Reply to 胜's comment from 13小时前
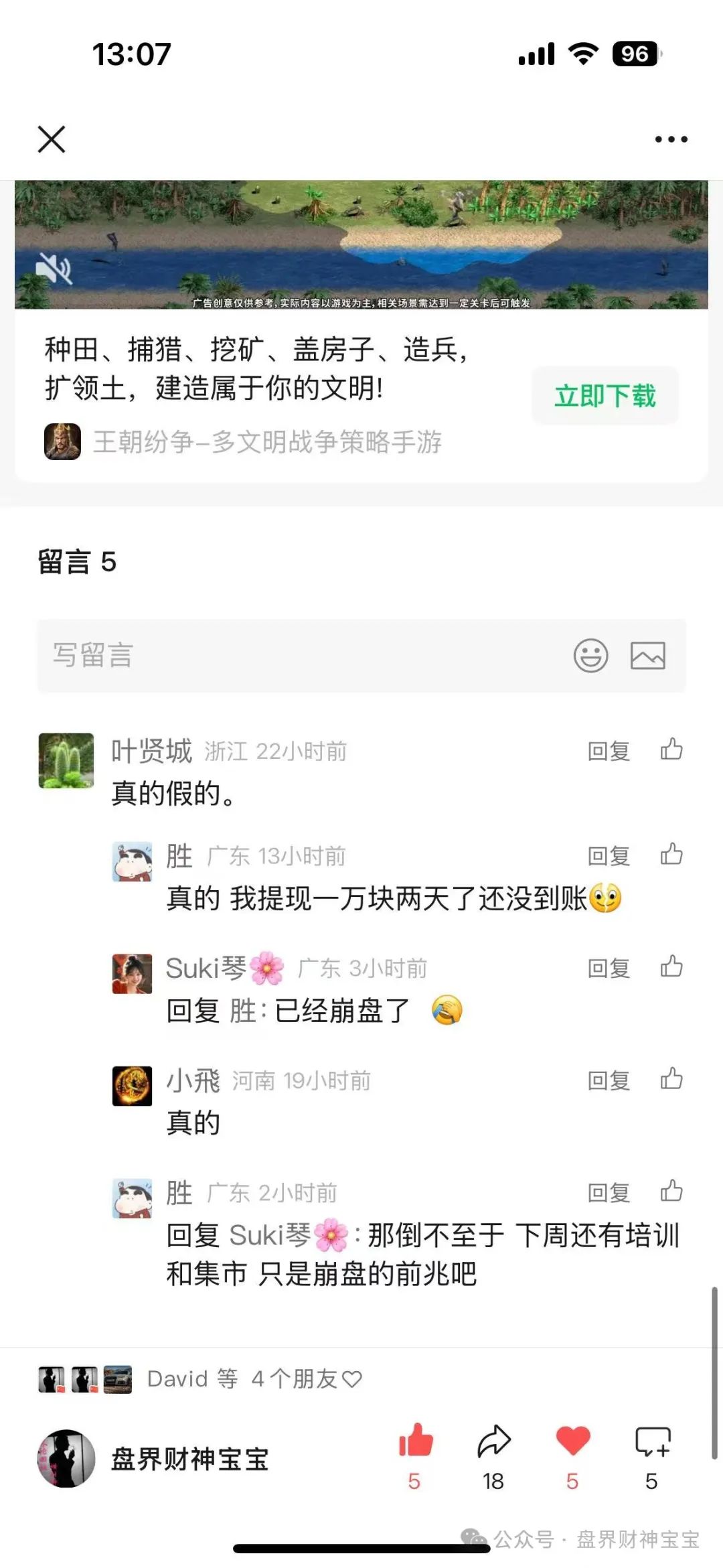This screenshot has height=1568, width=723. coord(608,855)
